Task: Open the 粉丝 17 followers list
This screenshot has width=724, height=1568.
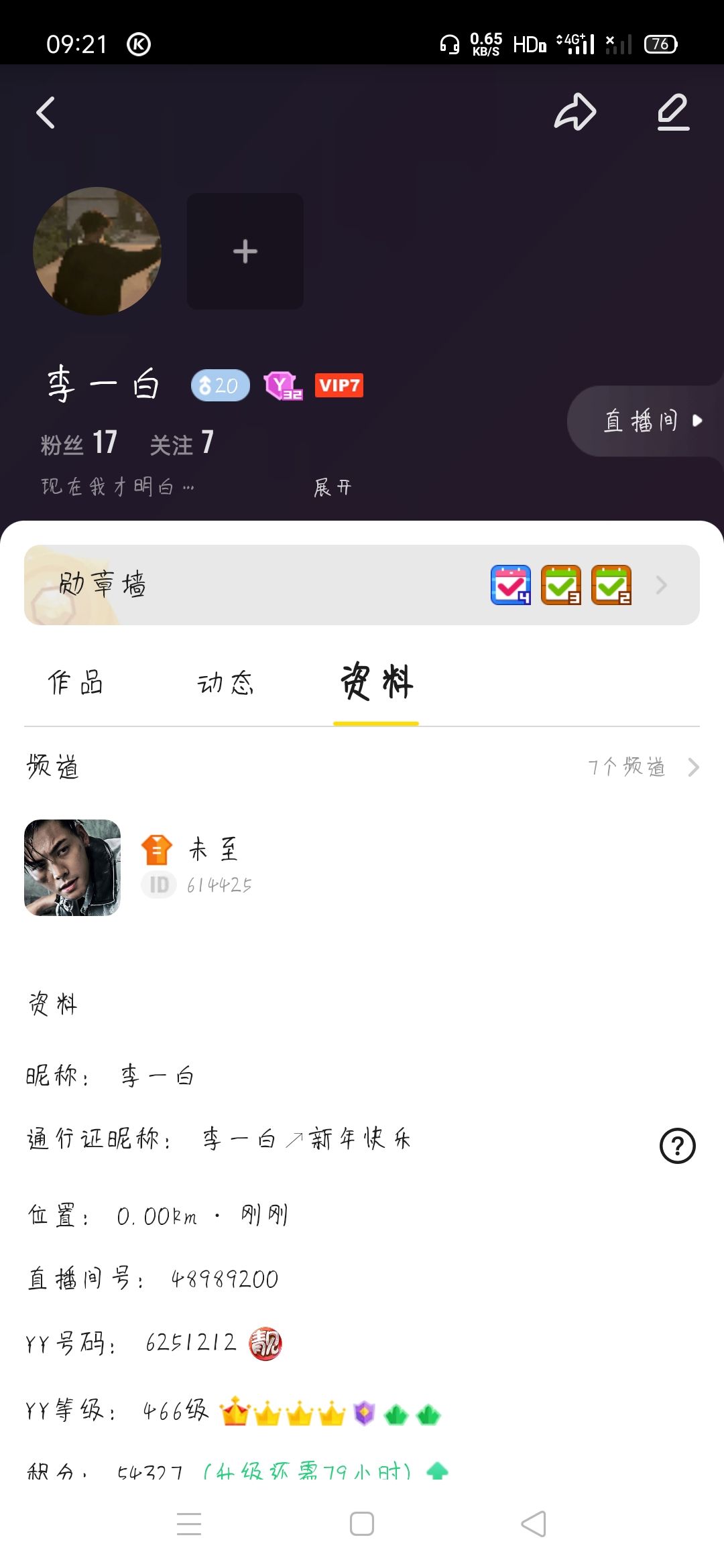Action: 78,442
